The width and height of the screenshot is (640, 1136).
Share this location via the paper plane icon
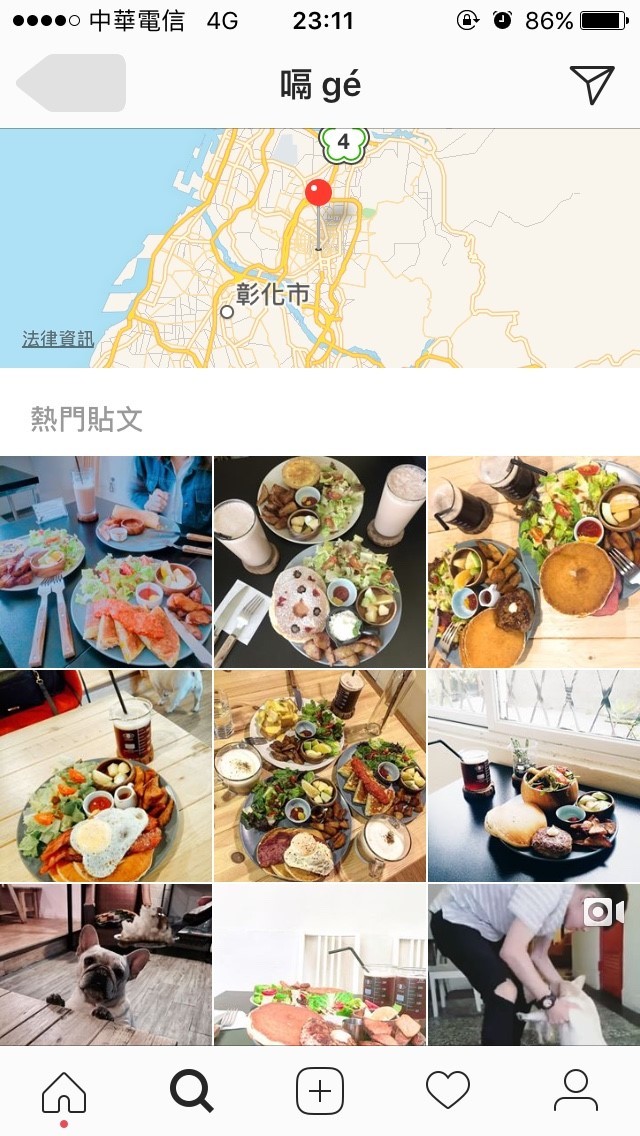[x=591, y=85]
